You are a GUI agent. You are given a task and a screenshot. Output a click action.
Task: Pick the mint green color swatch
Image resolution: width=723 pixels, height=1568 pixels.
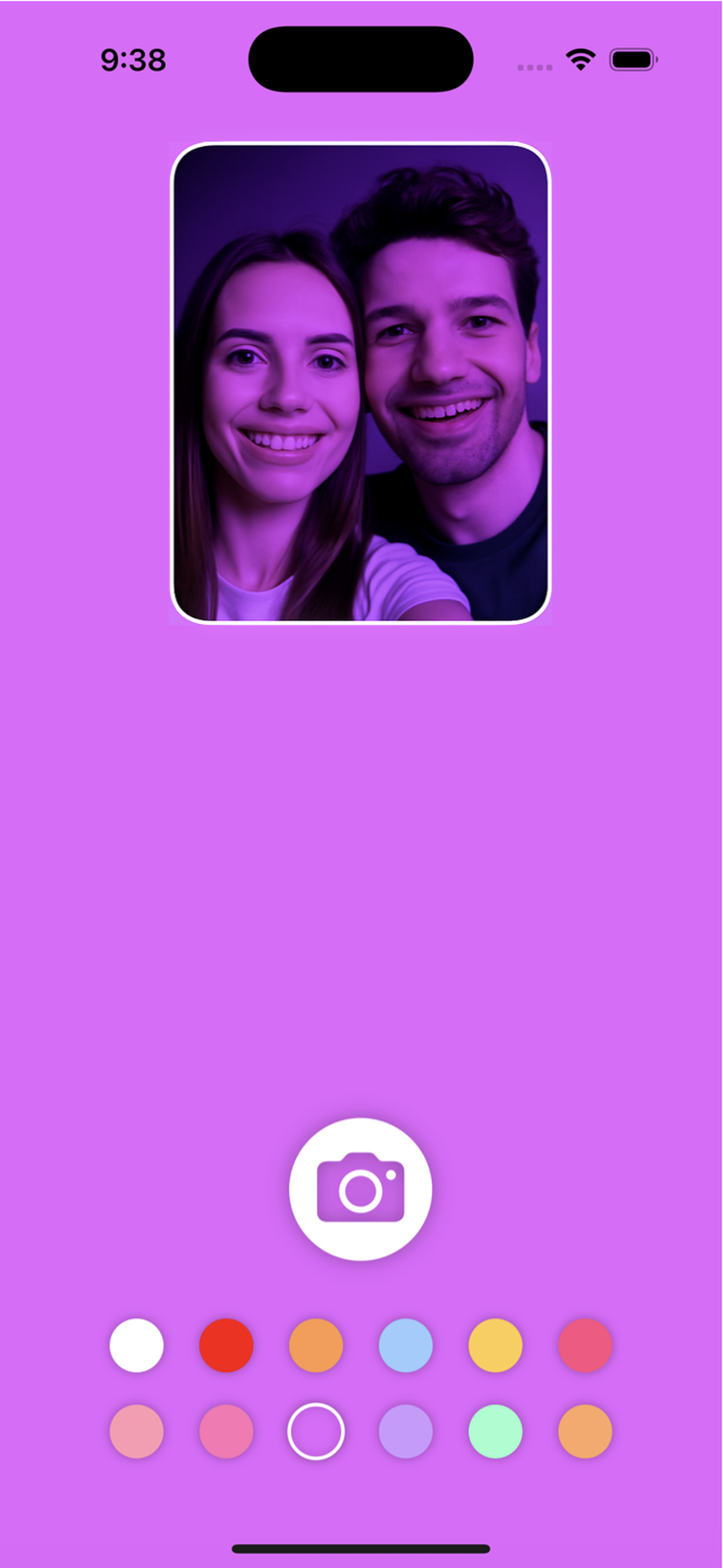pos(495,1432)
